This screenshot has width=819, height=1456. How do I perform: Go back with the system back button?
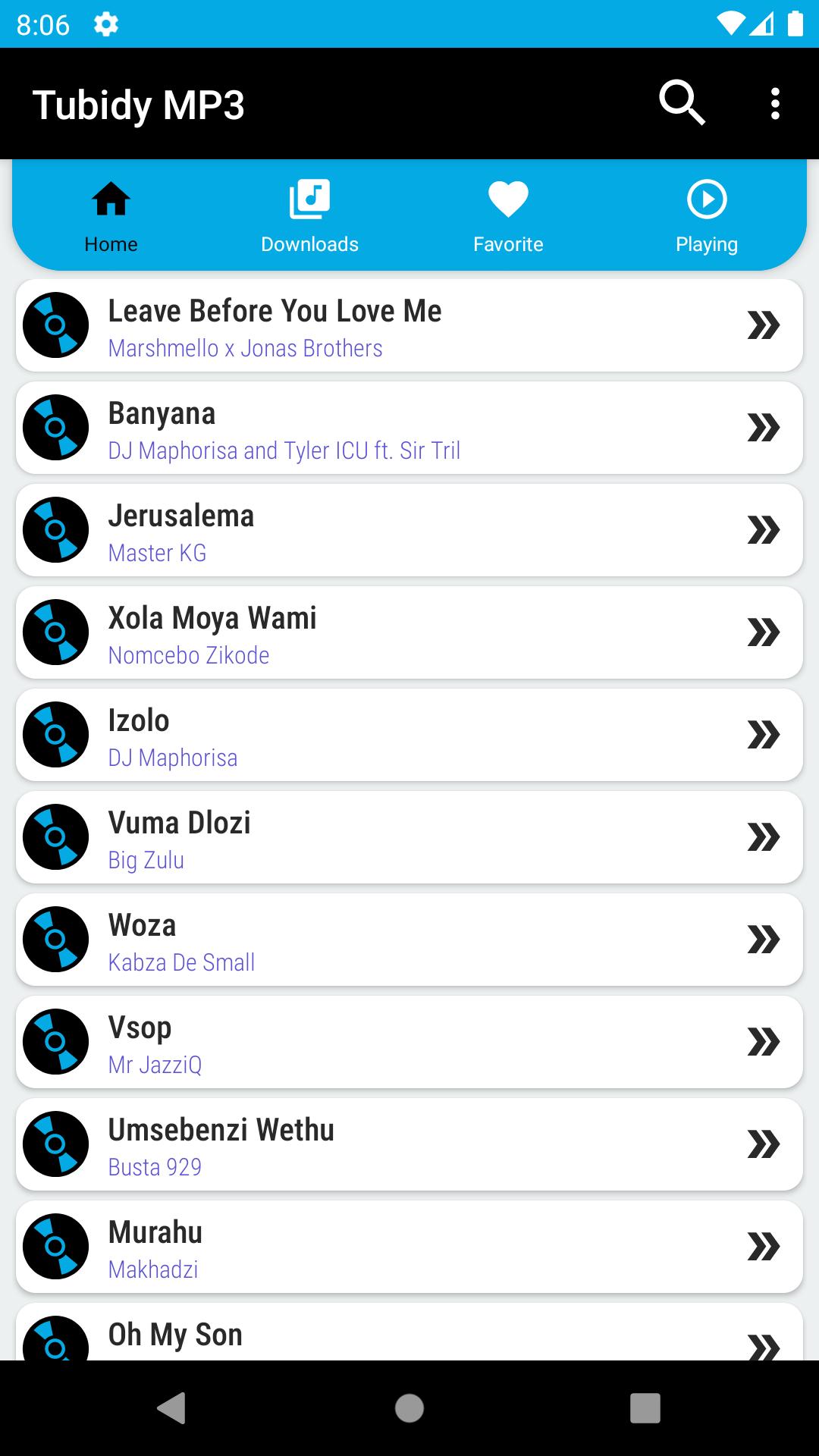[172, 1408]
